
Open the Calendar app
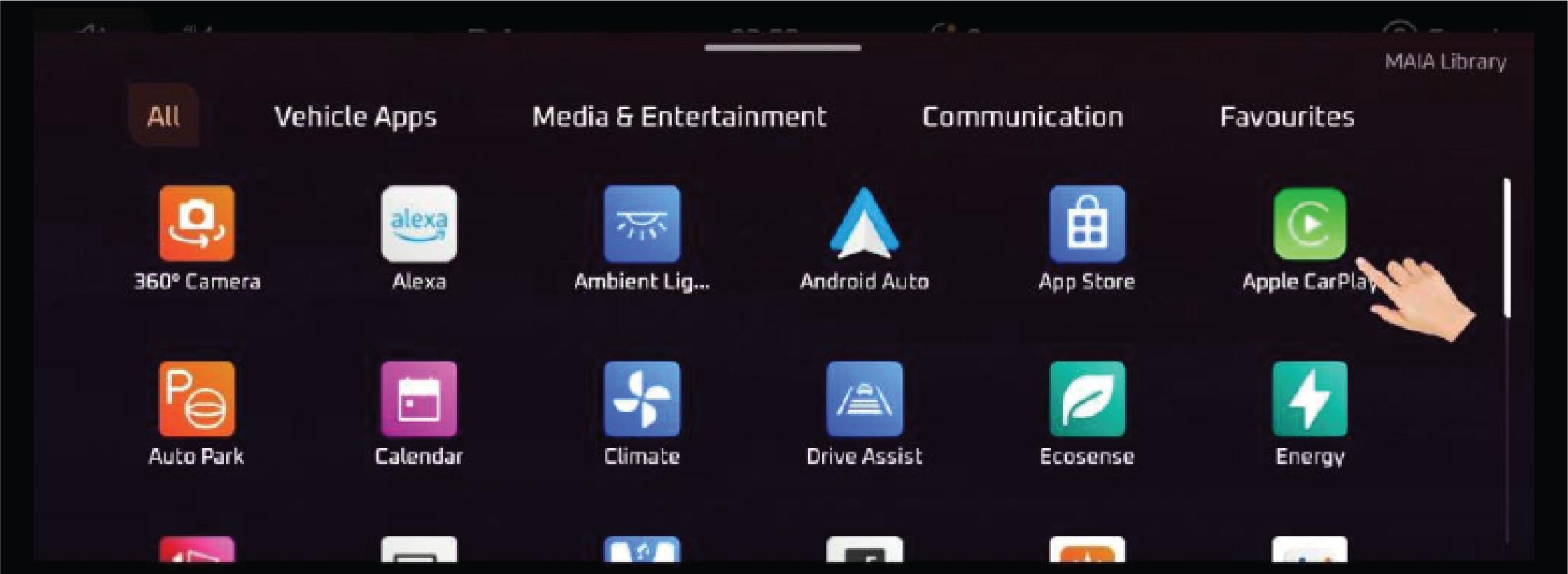coord(418,399)
